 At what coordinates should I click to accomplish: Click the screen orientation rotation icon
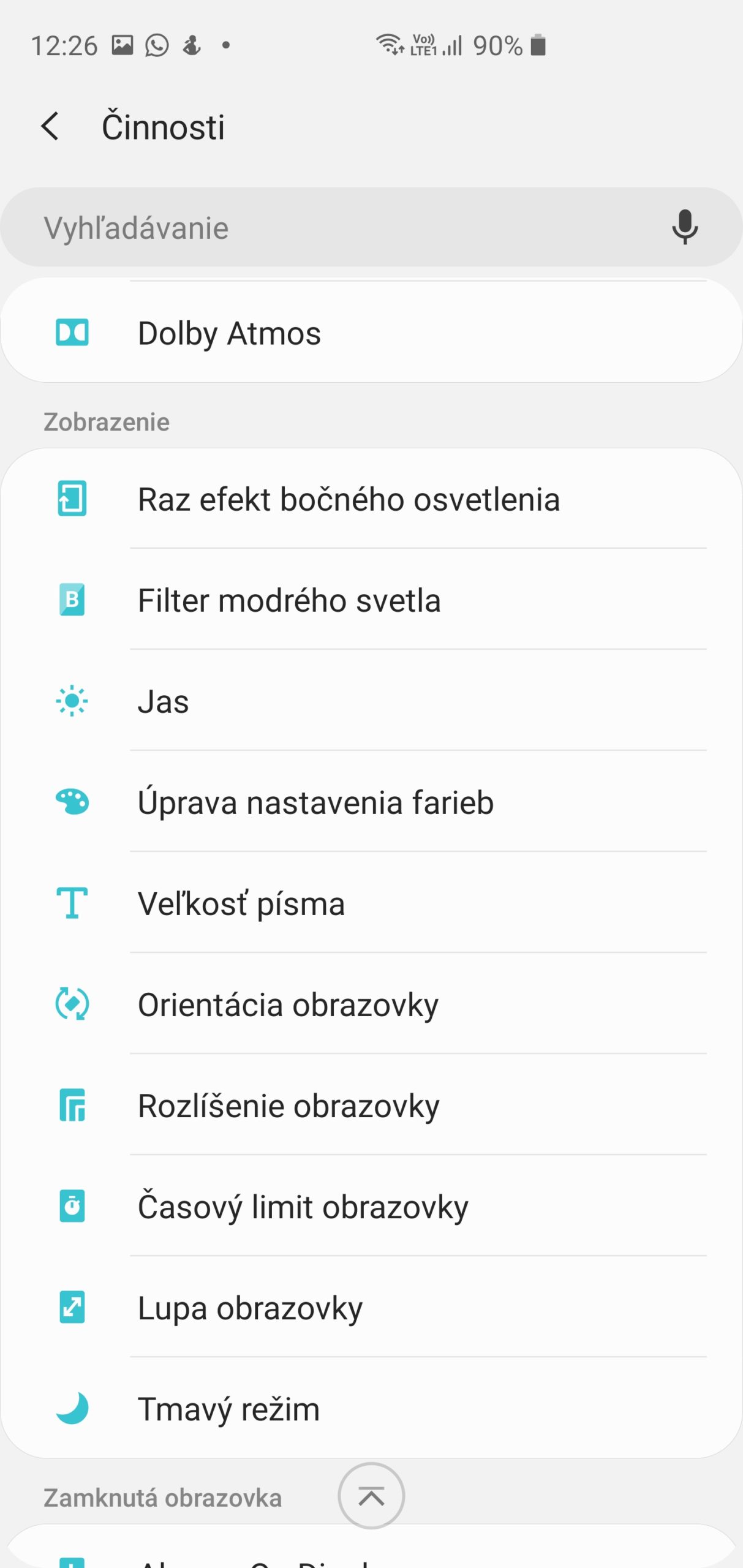point(72,1005)
